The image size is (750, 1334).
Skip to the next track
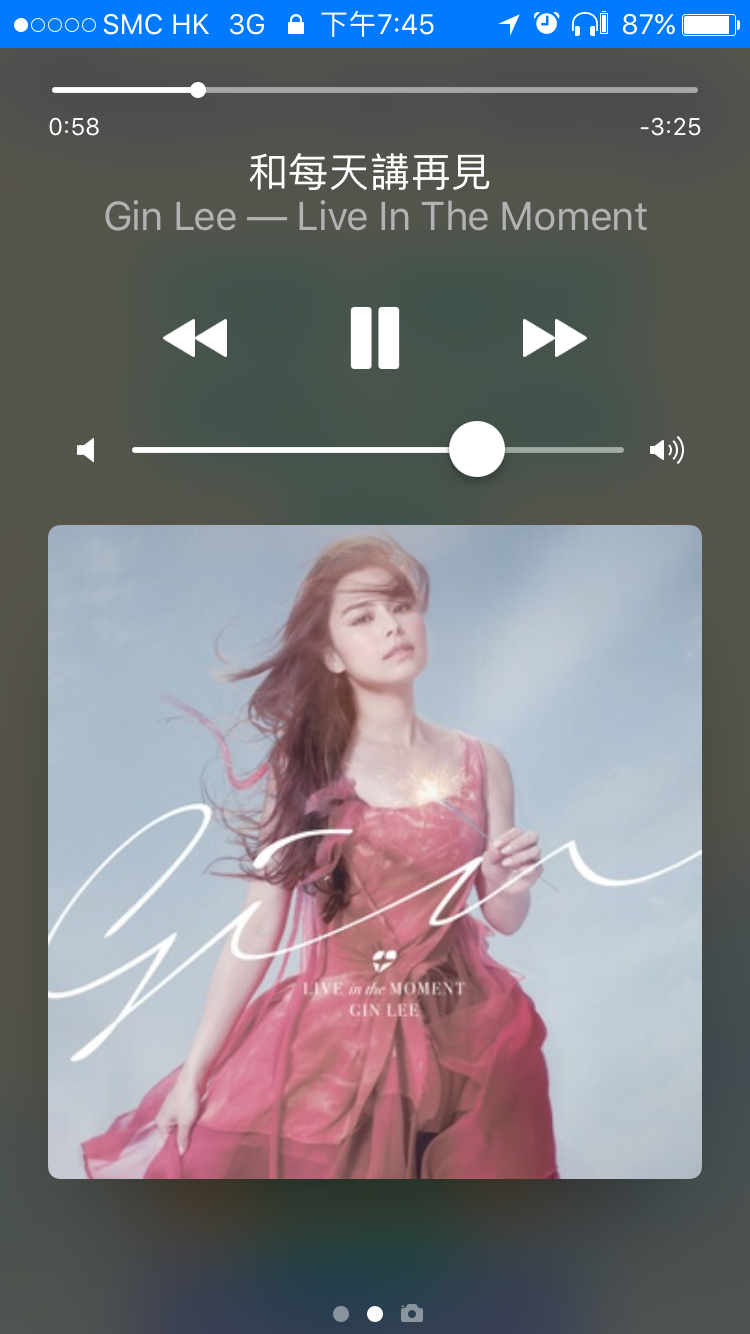554,338
